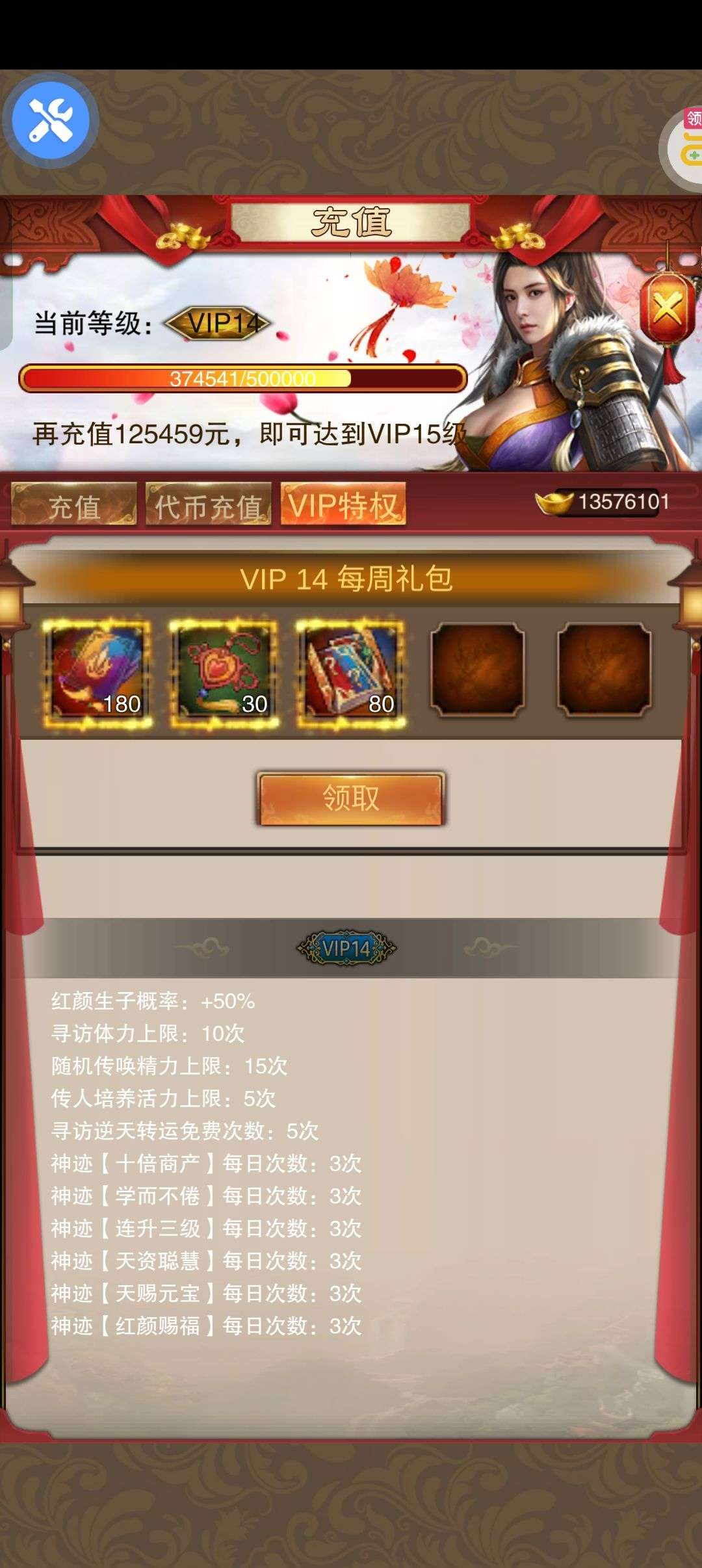Select the VIP特权 tab
The height and width of the screenshot is (1568, 702).
[343, 504]
